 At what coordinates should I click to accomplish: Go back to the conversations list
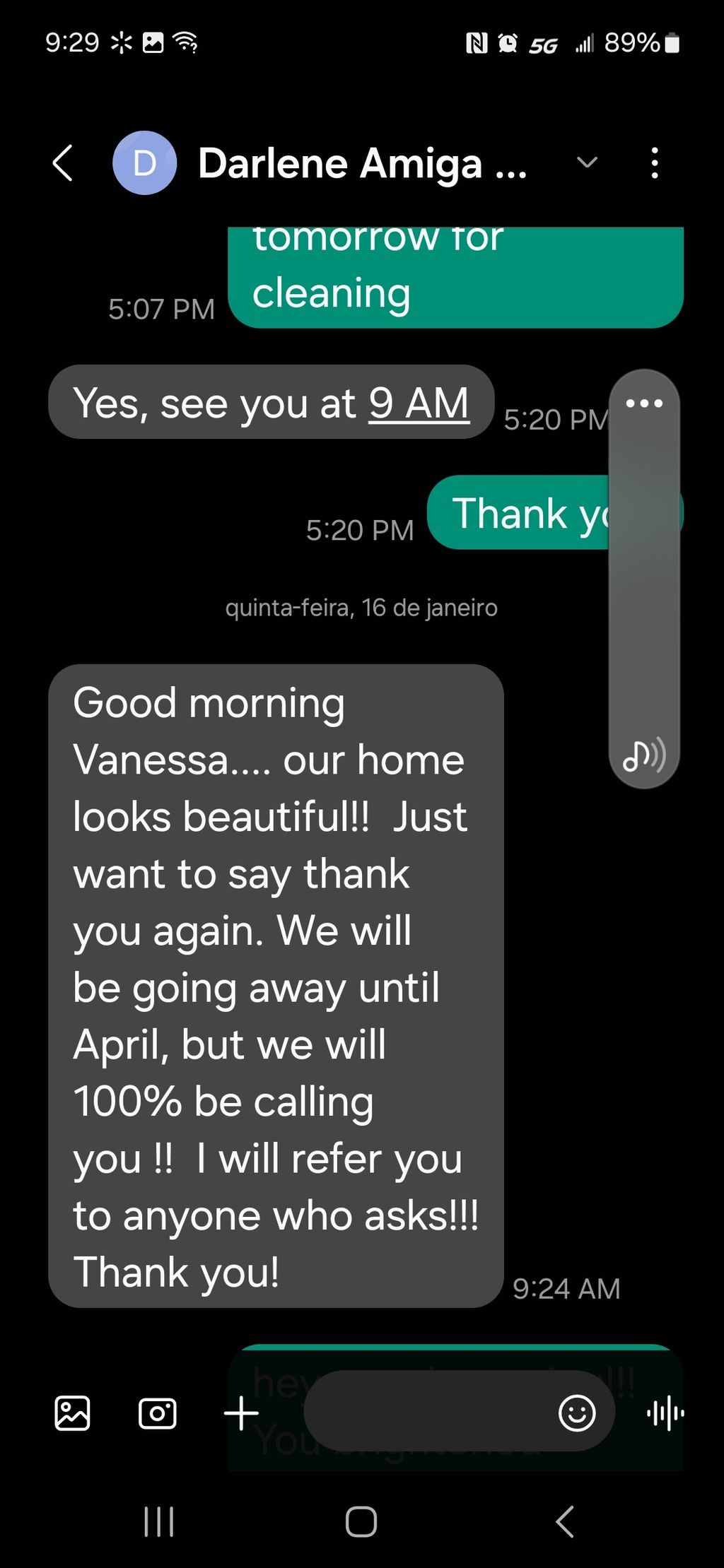tap(63, 163)
